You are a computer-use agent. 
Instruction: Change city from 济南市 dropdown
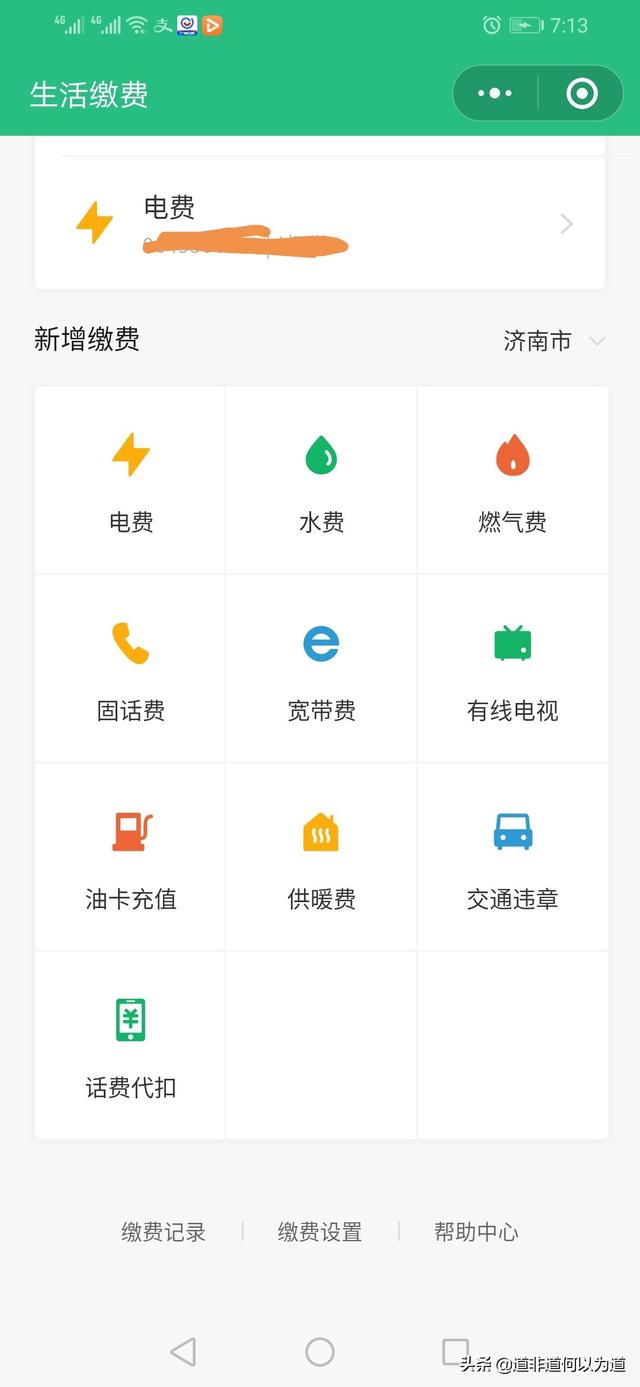point(553,341)
